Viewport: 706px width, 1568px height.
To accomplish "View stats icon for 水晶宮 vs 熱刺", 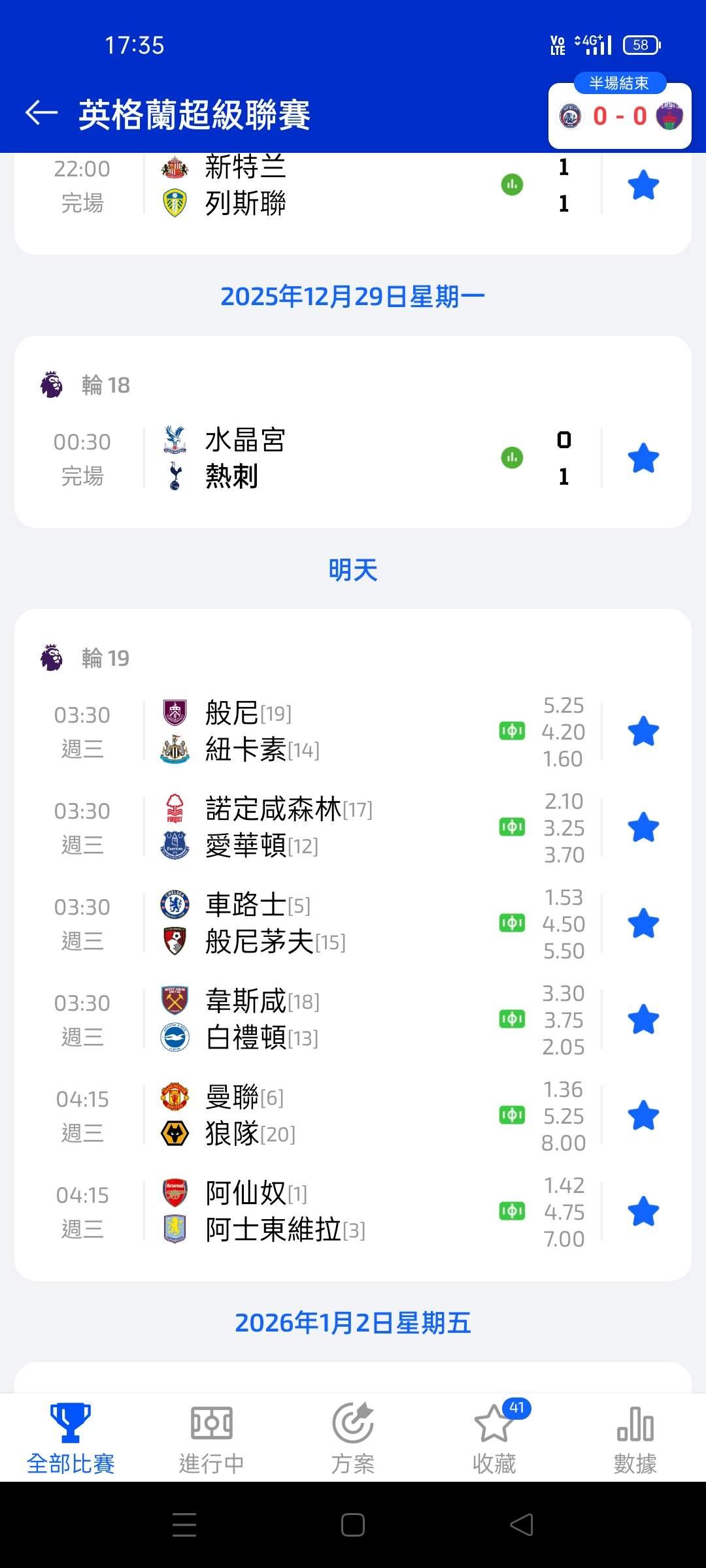I will pos(512,458).
